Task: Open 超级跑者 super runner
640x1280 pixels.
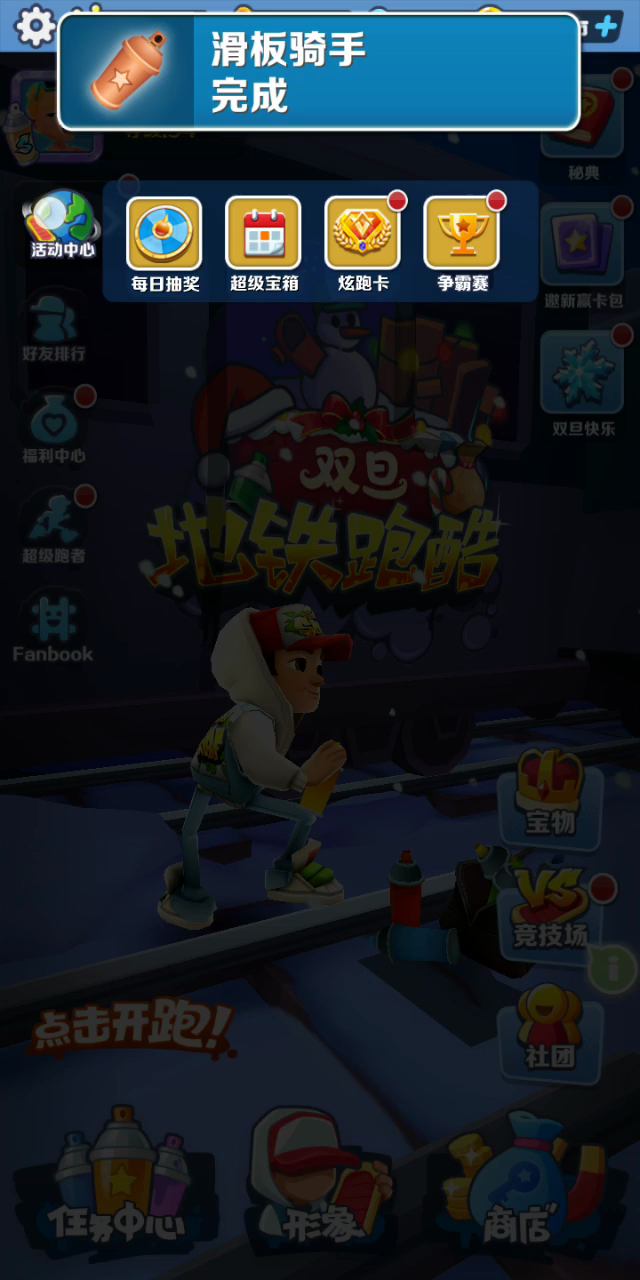Action: pos(54,525)
